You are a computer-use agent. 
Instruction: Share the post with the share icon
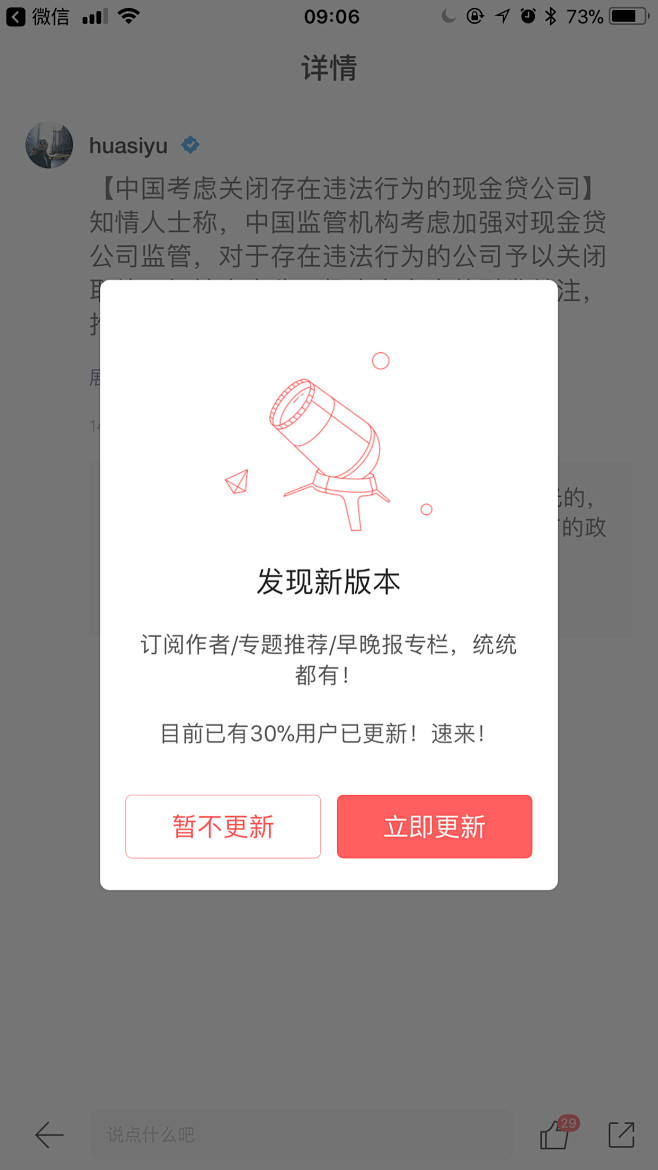point(621,1134)
